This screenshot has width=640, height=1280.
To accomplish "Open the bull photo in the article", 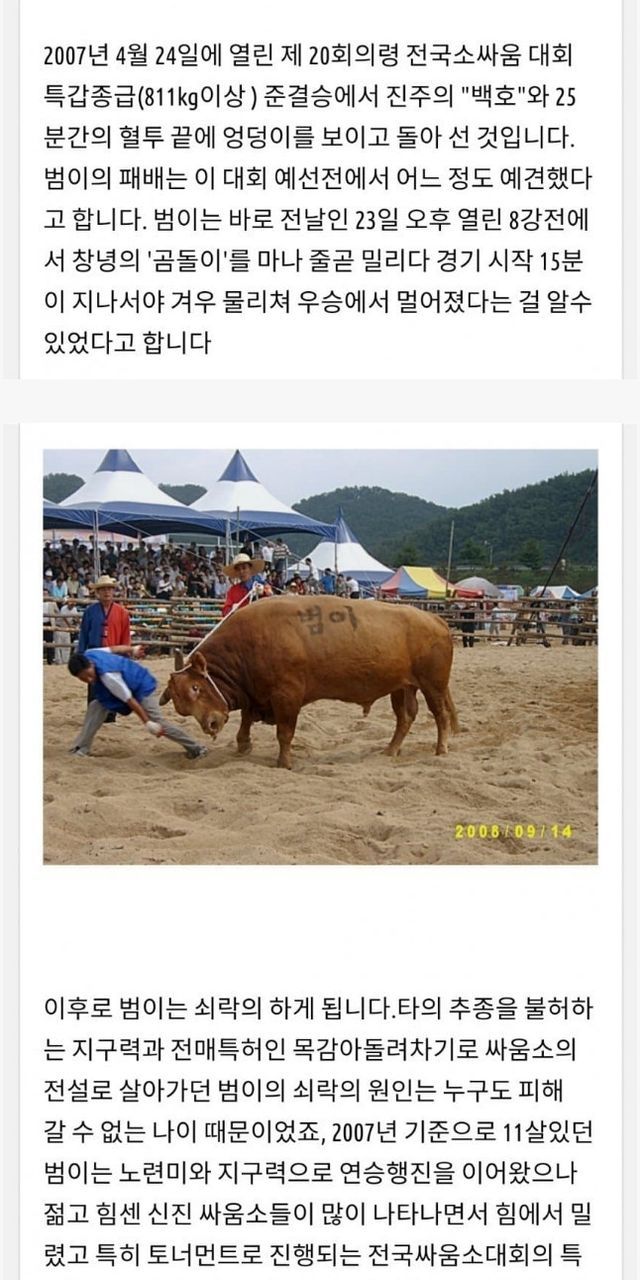I will click(x=320, y=656).
